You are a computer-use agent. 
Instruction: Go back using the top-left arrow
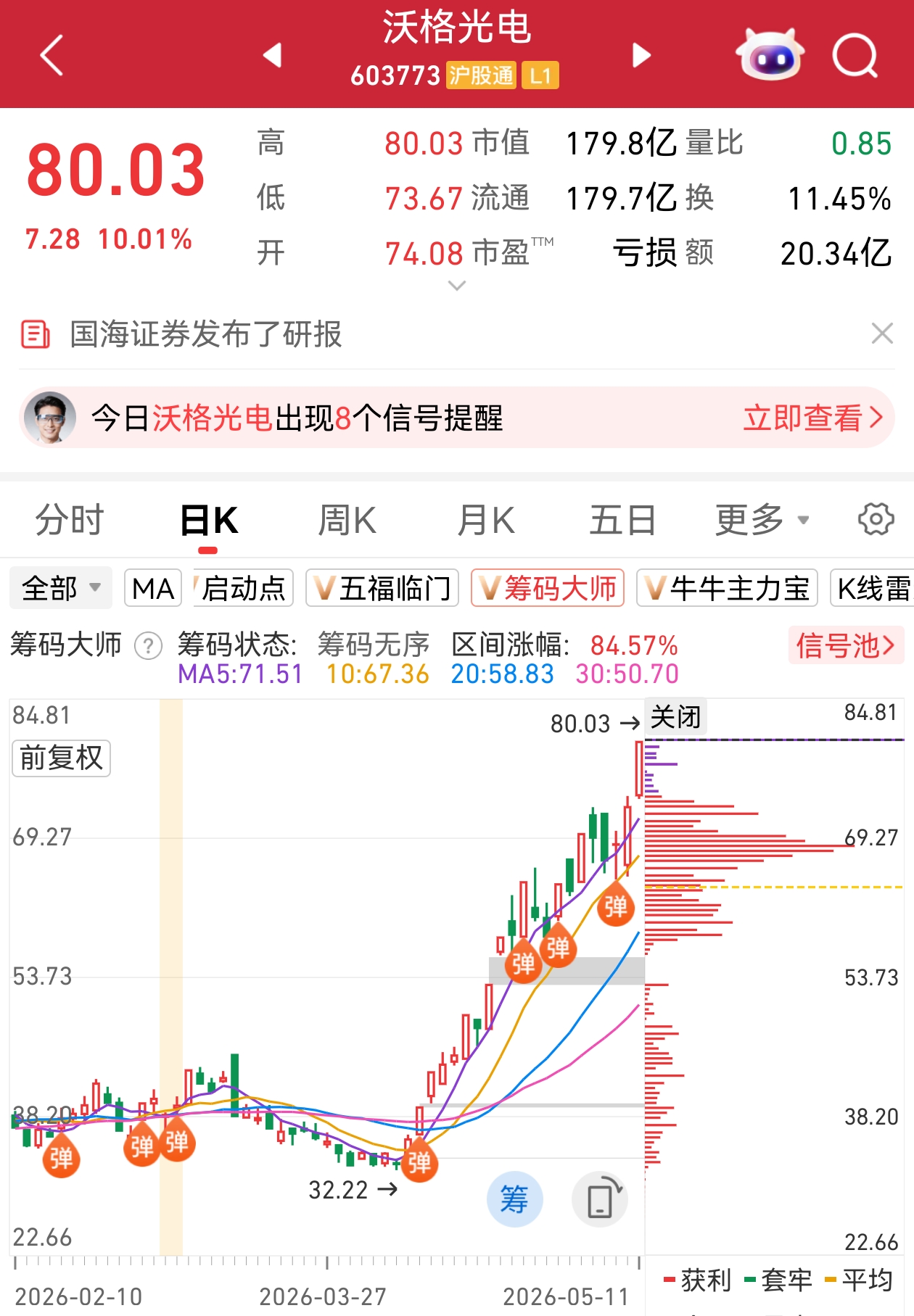(52, 55)
